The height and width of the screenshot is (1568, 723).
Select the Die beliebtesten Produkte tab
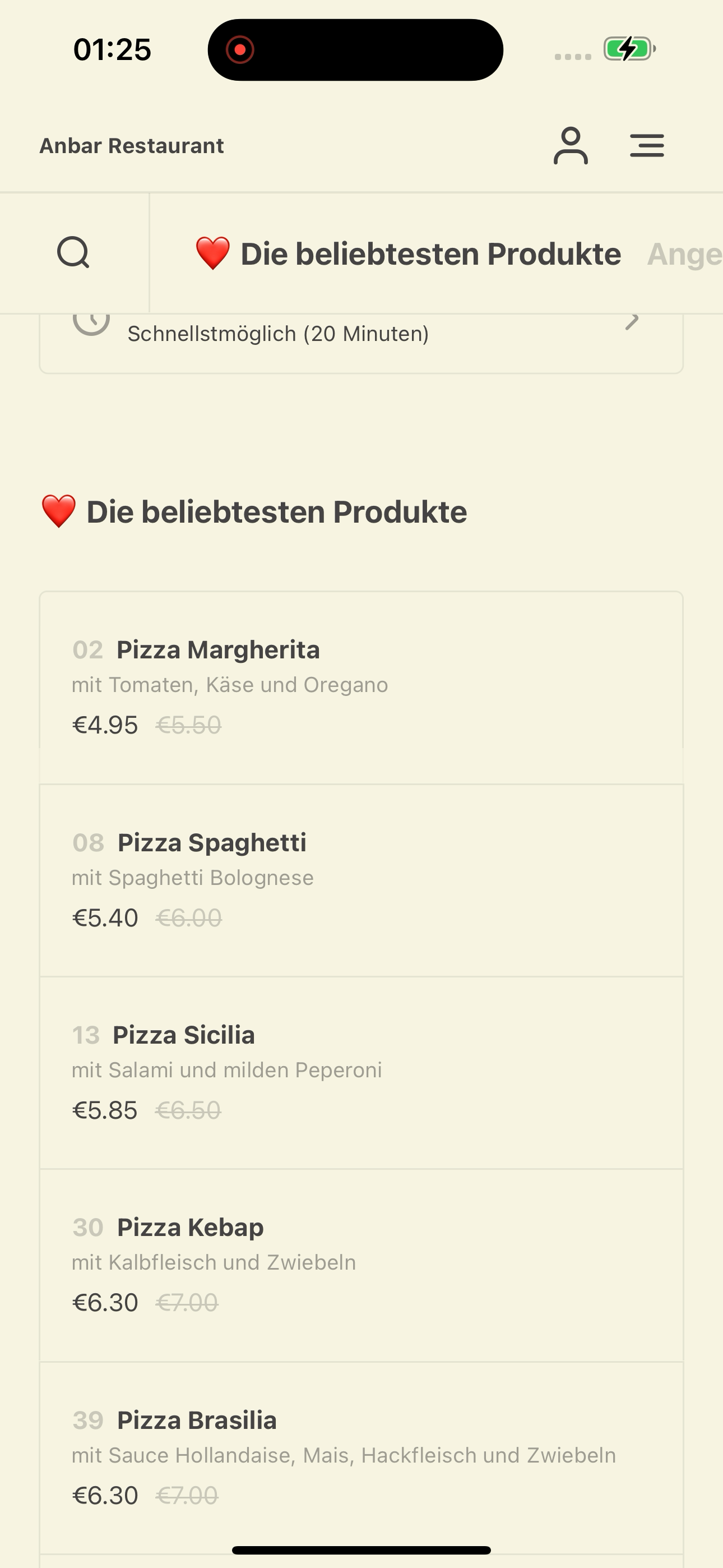[407, 254]
